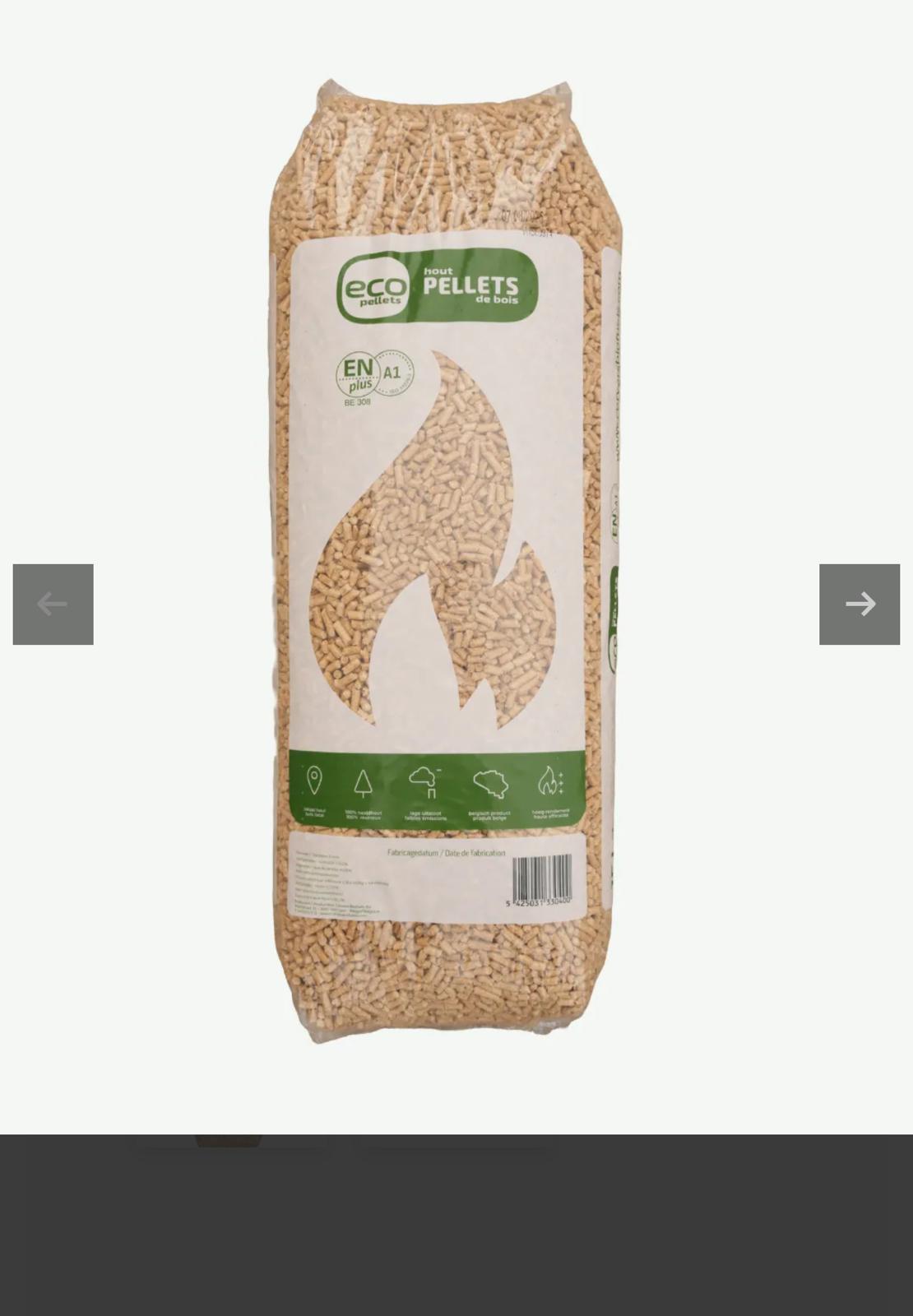Click the eco pellets green logo
The width and height of the screenshot is (913, 1316).
(x=374, y=286)
